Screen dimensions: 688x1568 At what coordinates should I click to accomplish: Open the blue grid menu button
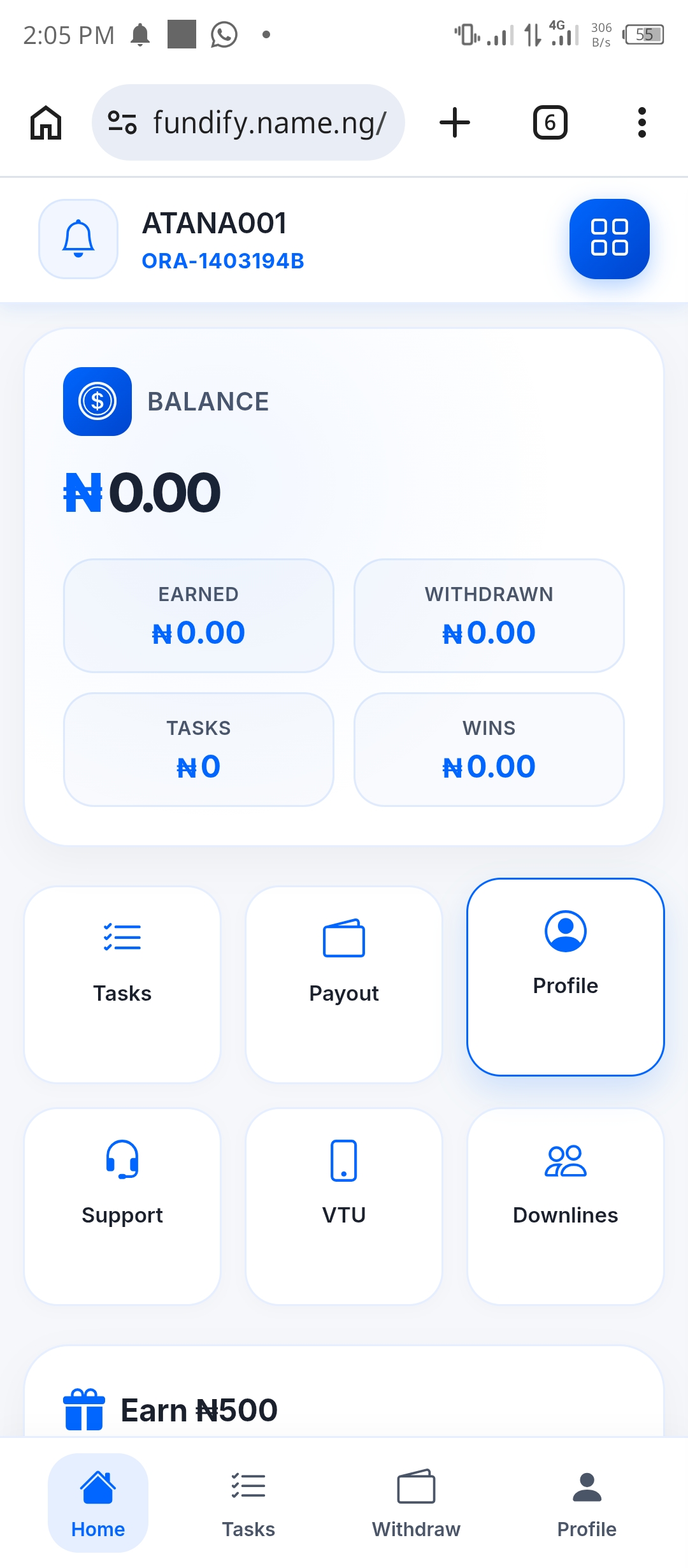609,239
